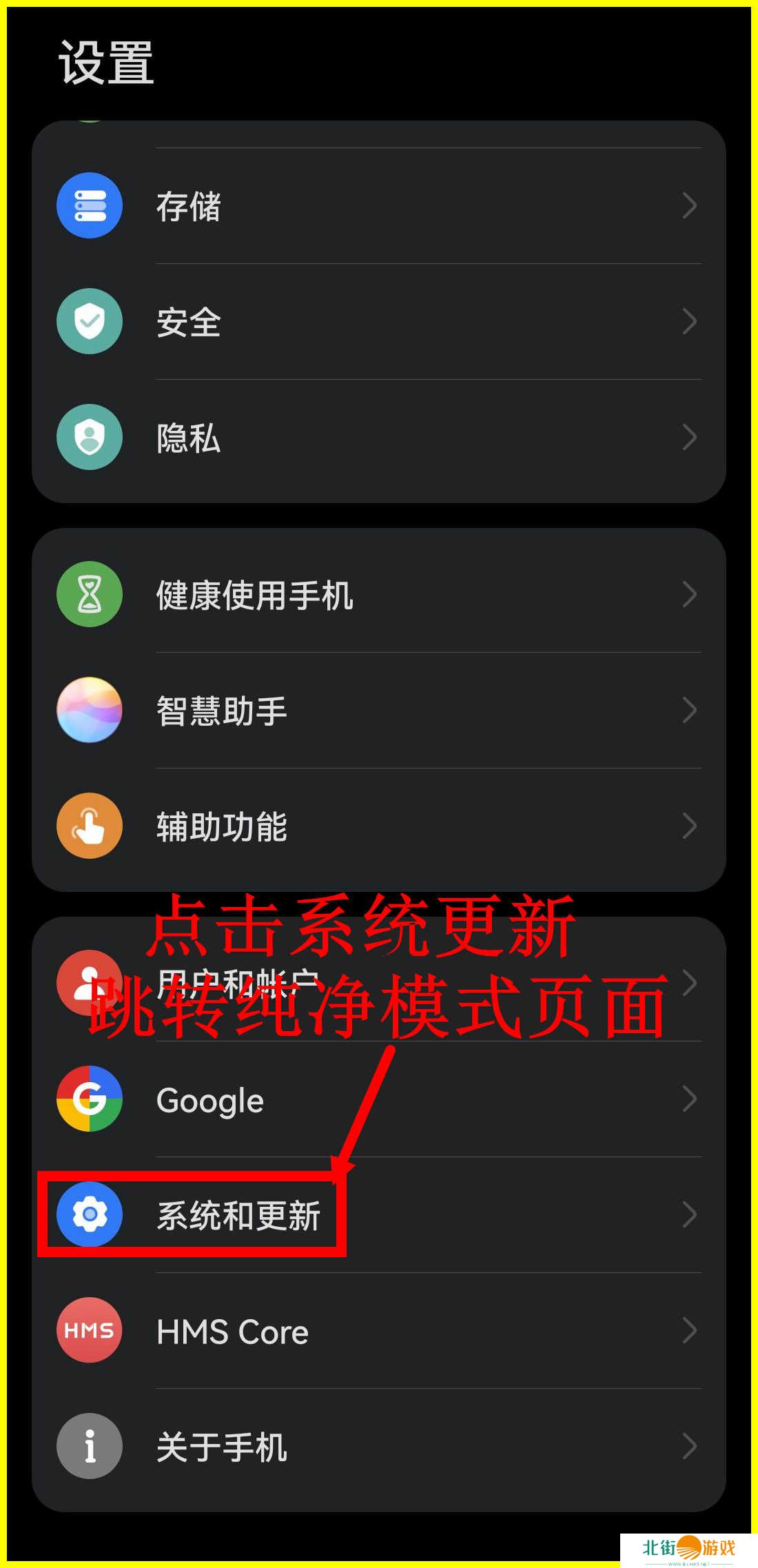Go to 隐私 privacy settings
The width and height of the screenshot is (758, 1568).
(x=379, y=438)
